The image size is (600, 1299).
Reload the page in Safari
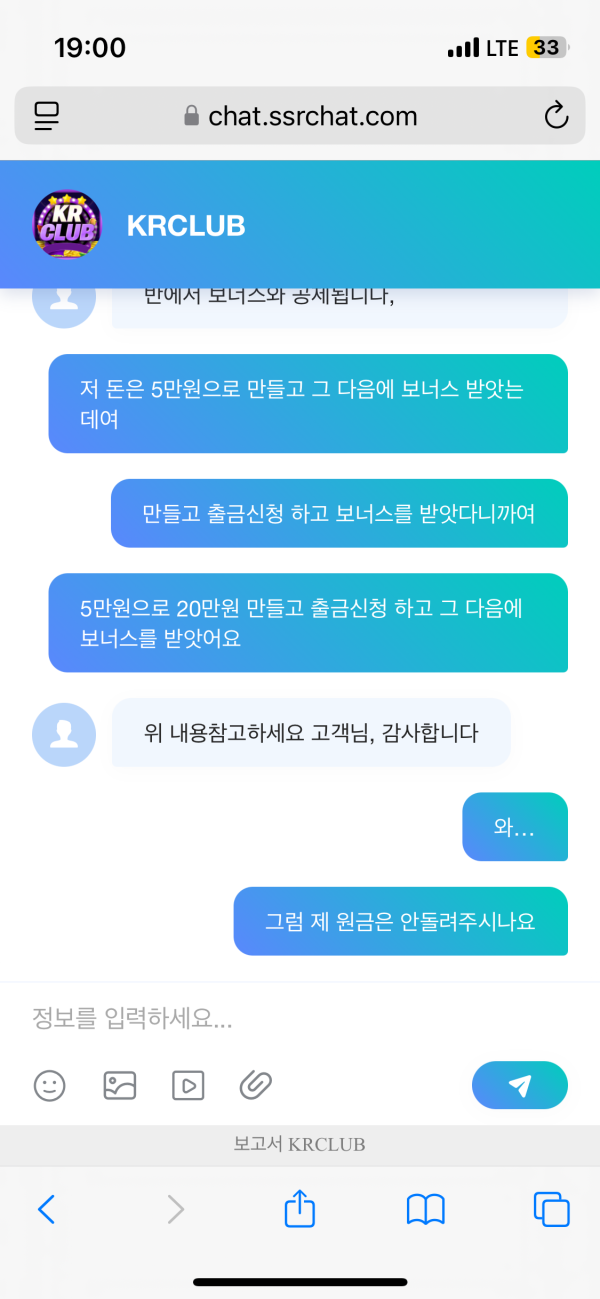click(x=556, y=116)
